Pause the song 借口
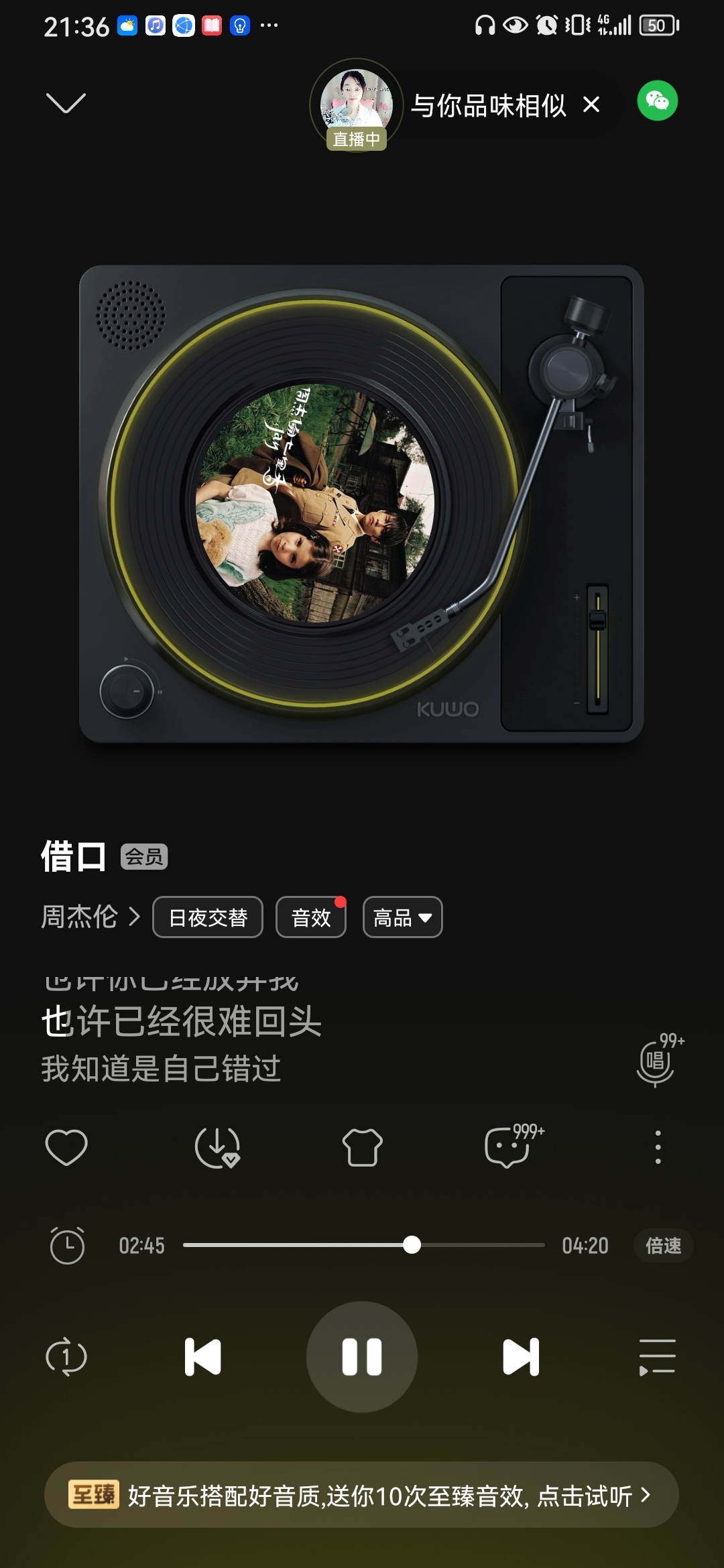The image size is (724, 1568). pyautogui.click(x=362, y=1357)
